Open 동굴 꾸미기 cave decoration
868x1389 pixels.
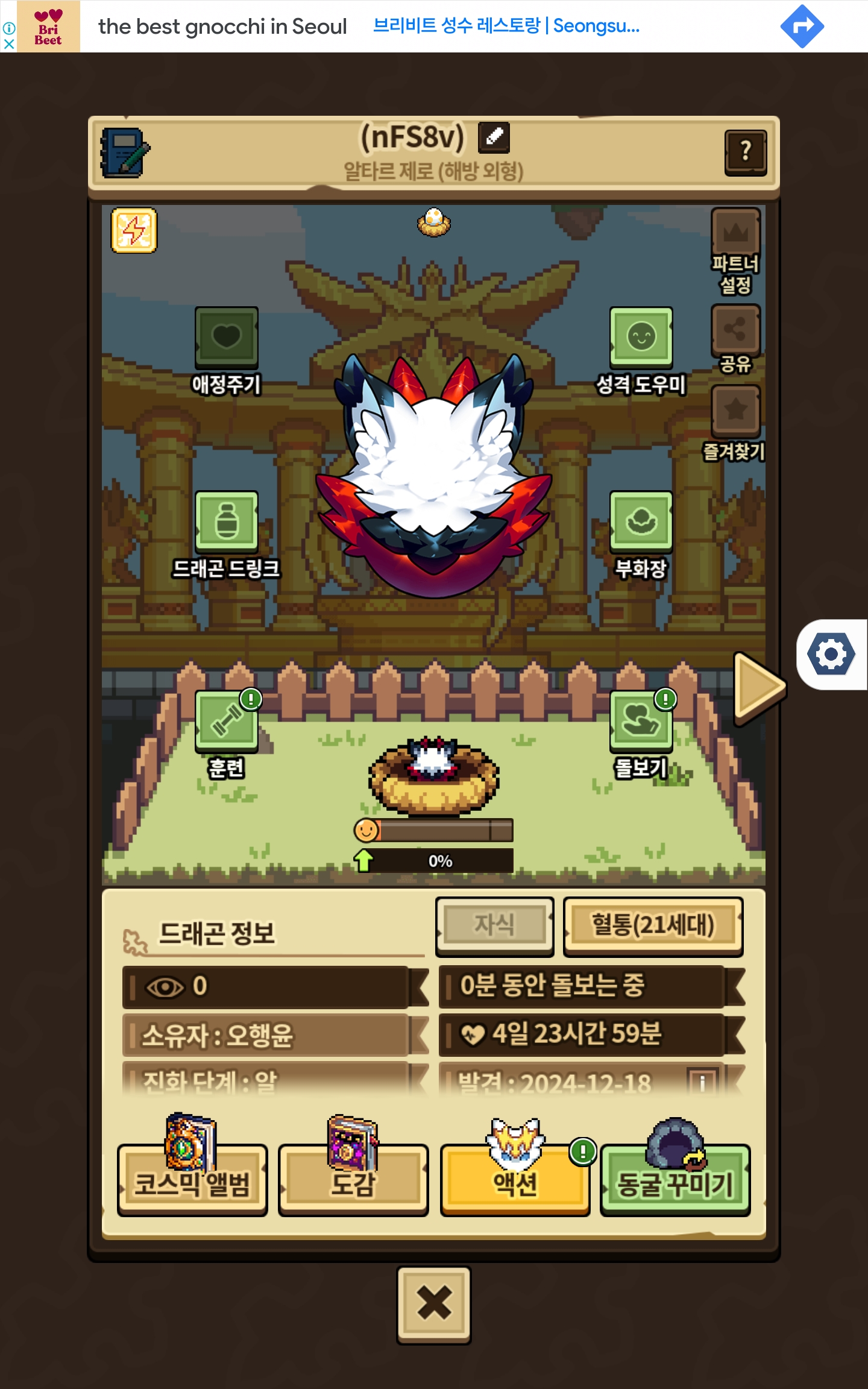[x=675, y=1181]
